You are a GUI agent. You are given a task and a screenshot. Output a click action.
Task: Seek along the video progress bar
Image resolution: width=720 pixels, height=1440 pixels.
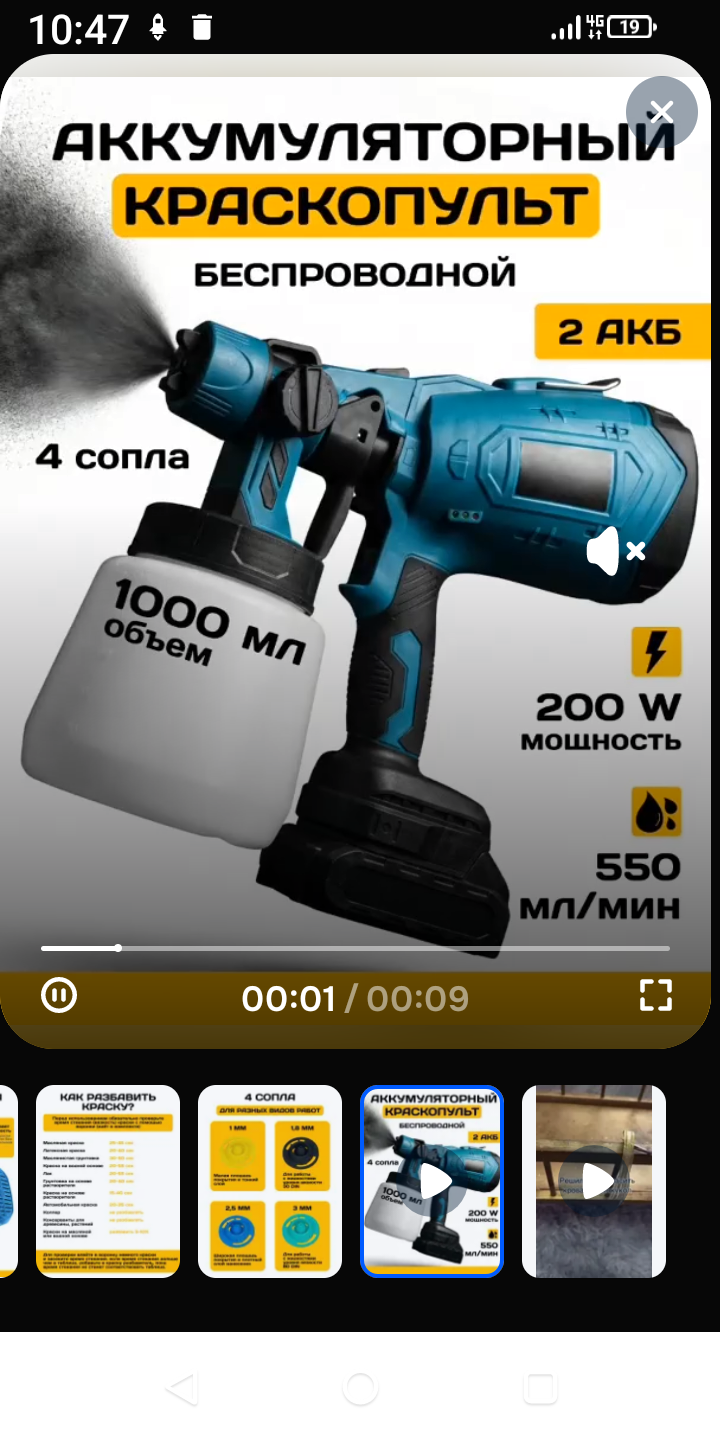tap(355, 948)
